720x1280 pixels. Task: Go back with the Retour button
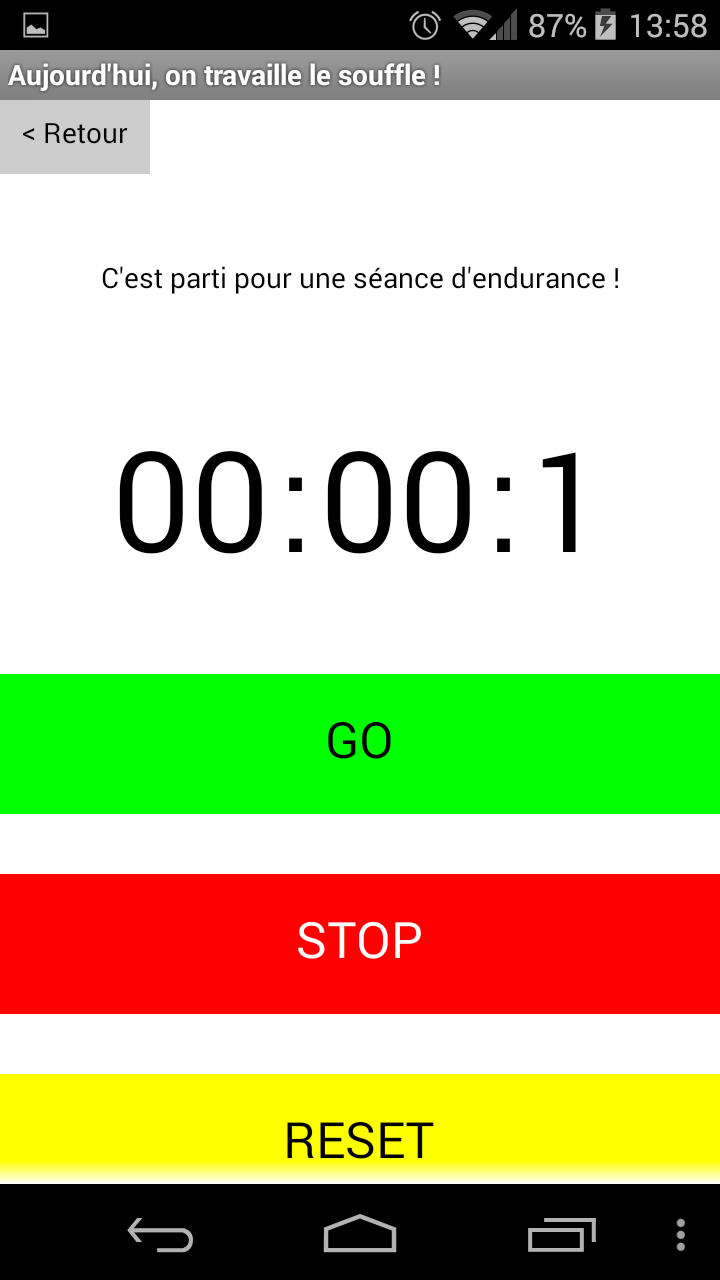click(x=75, y=136)
